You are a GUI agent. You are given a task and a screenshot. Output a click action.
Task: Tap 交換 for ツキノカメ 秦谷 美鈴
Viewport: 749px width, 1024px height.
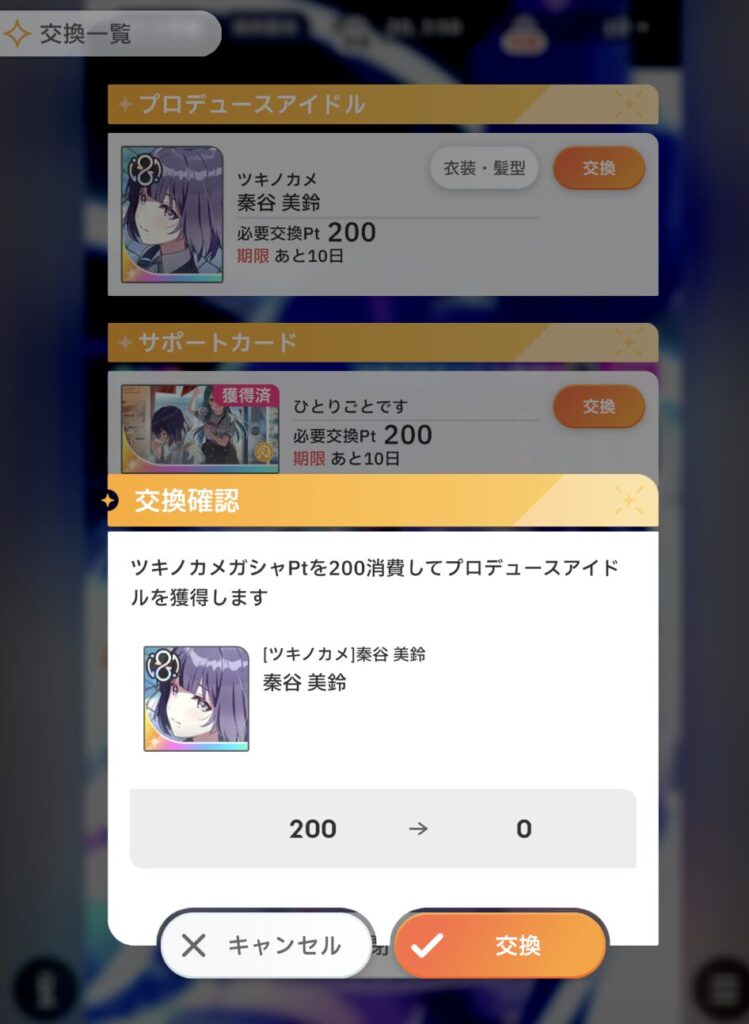(x=598, y=168)
